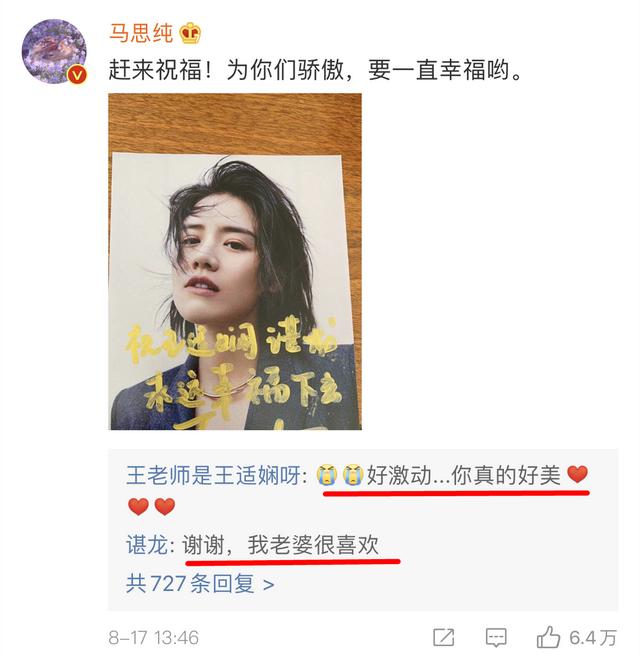Expand all 727 replies
The width and height of the screenshot is (640, 656).
point(199,582)
